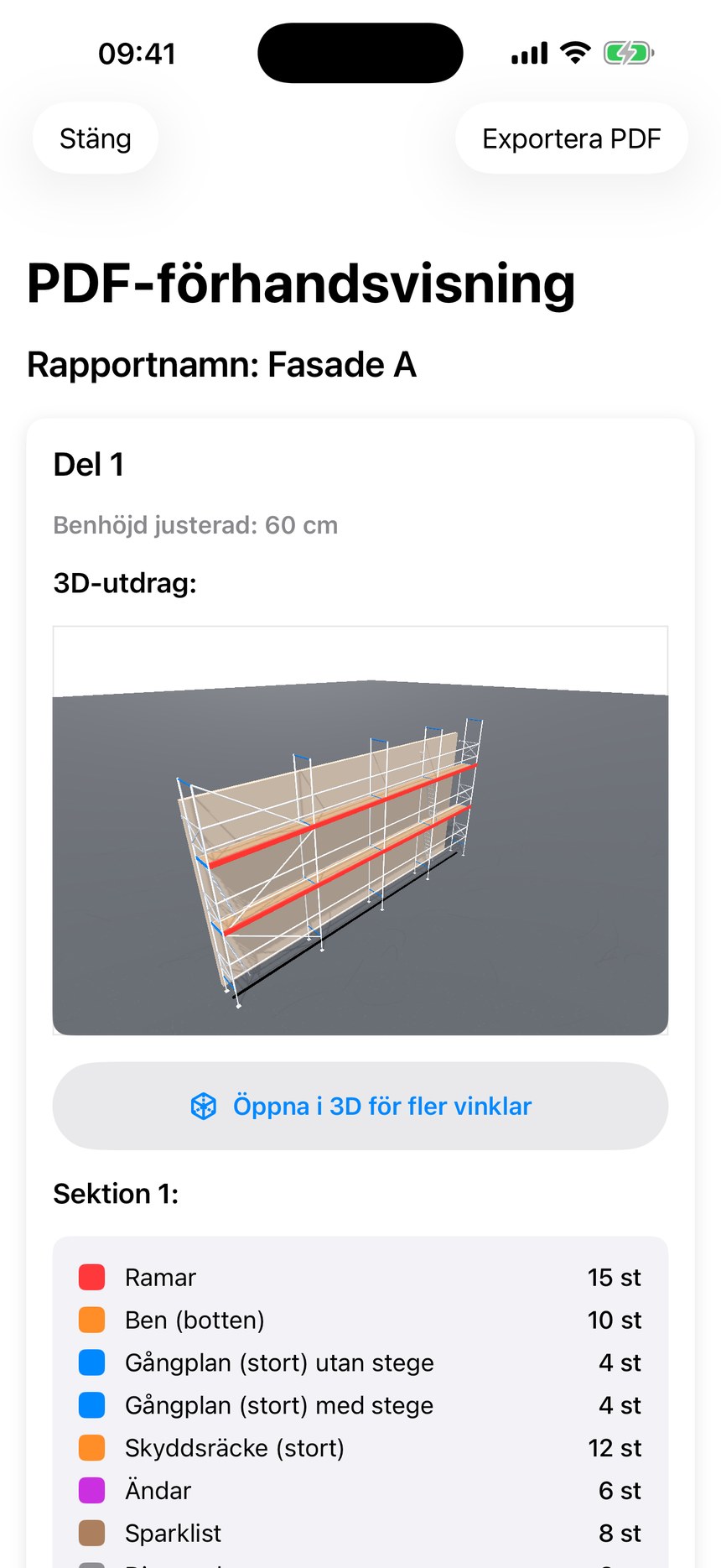
Task: Select the brown Sparklist swatch
Action: click(x=92, y=1533)
